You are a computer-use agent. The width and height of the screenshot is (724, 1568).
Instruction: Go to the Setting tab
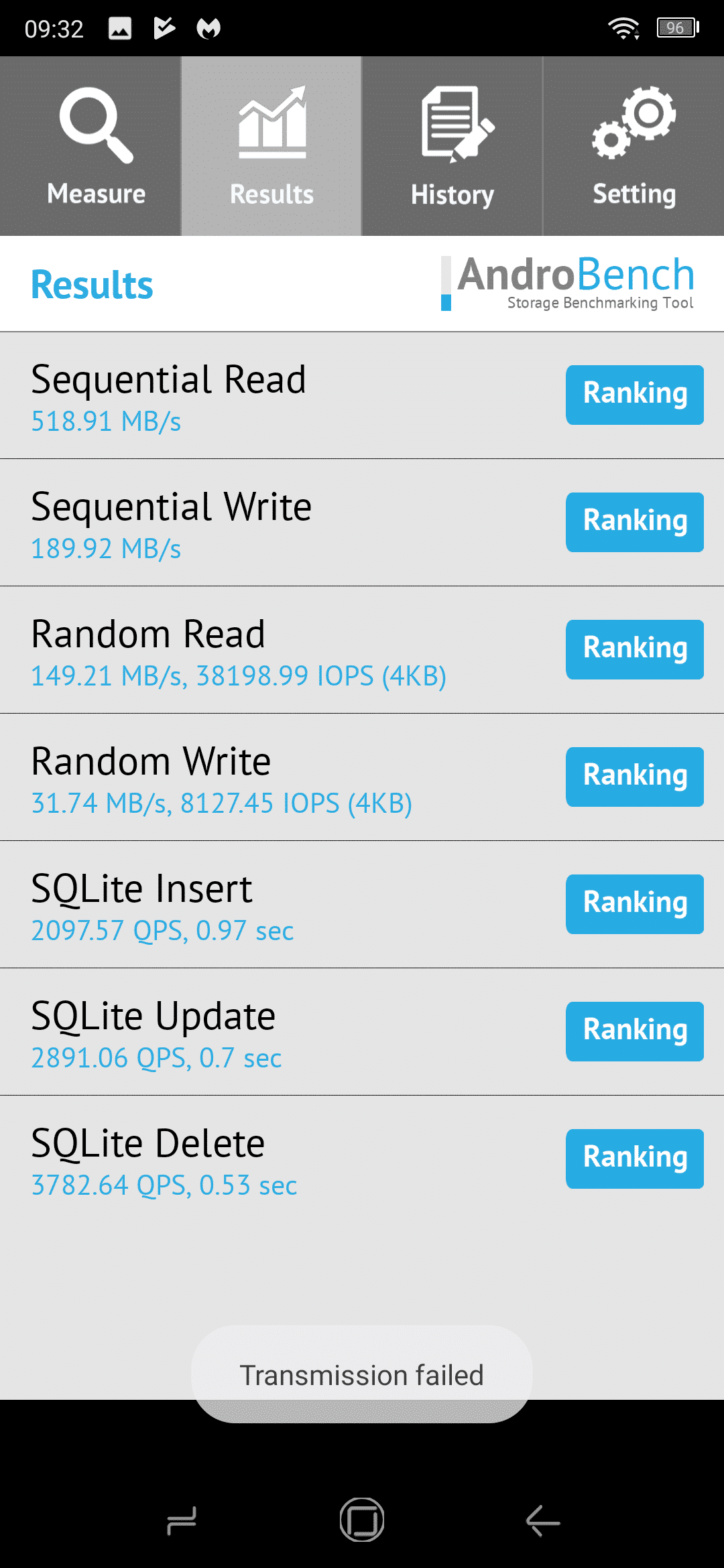click(633, 146)
